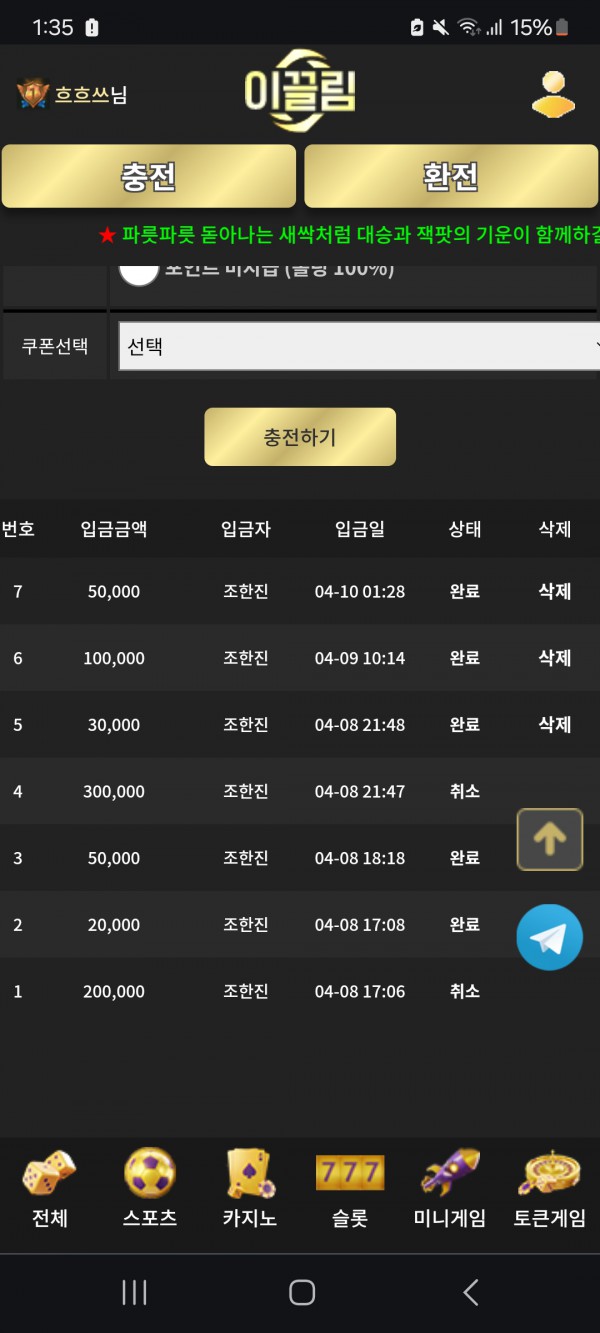Viewport: 600px width, 1333px height.
Task: Expand the 쿠폰선택 dropdown
Action: 358,346
